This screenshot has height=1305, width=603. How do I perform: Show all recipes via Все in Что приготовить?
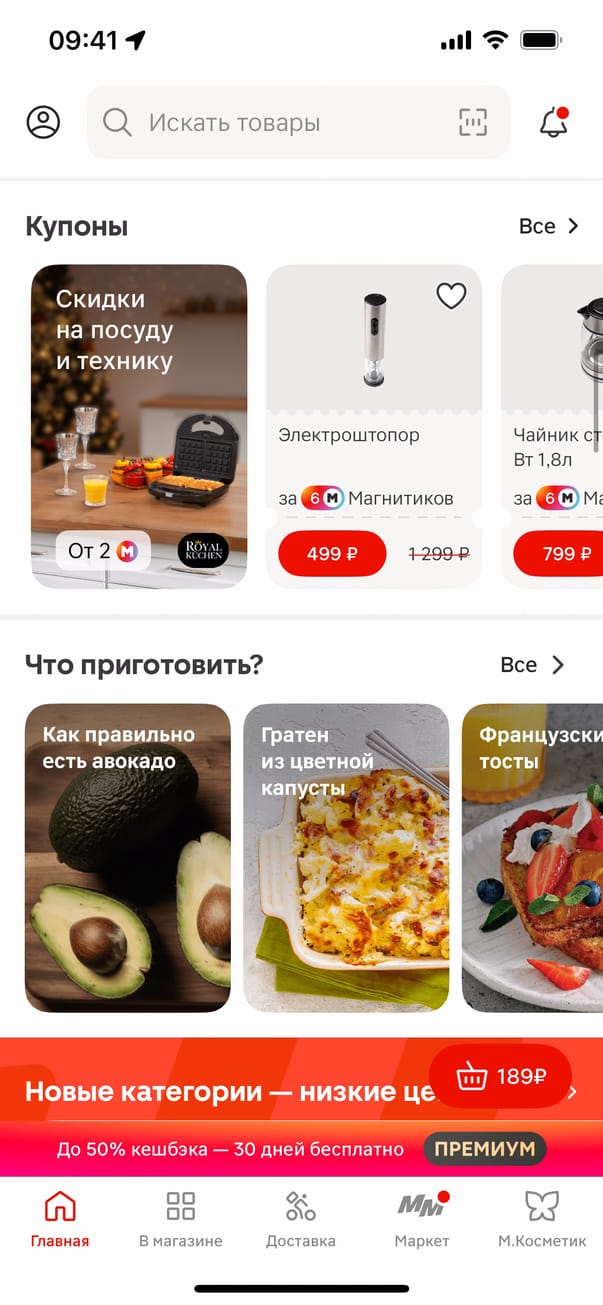532,665
